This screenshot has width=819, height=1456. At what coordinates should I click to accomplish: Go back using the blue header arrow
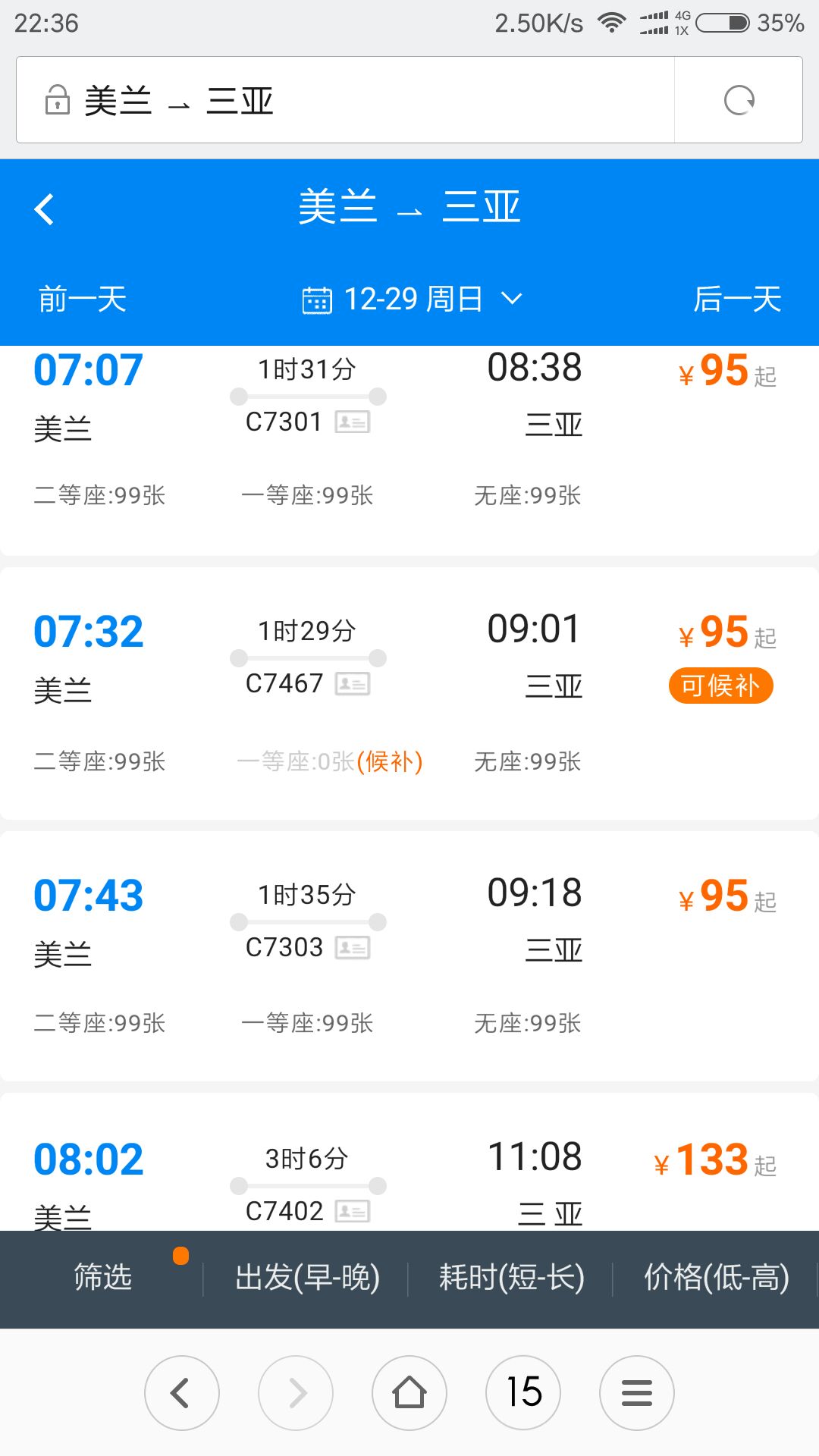45,209
